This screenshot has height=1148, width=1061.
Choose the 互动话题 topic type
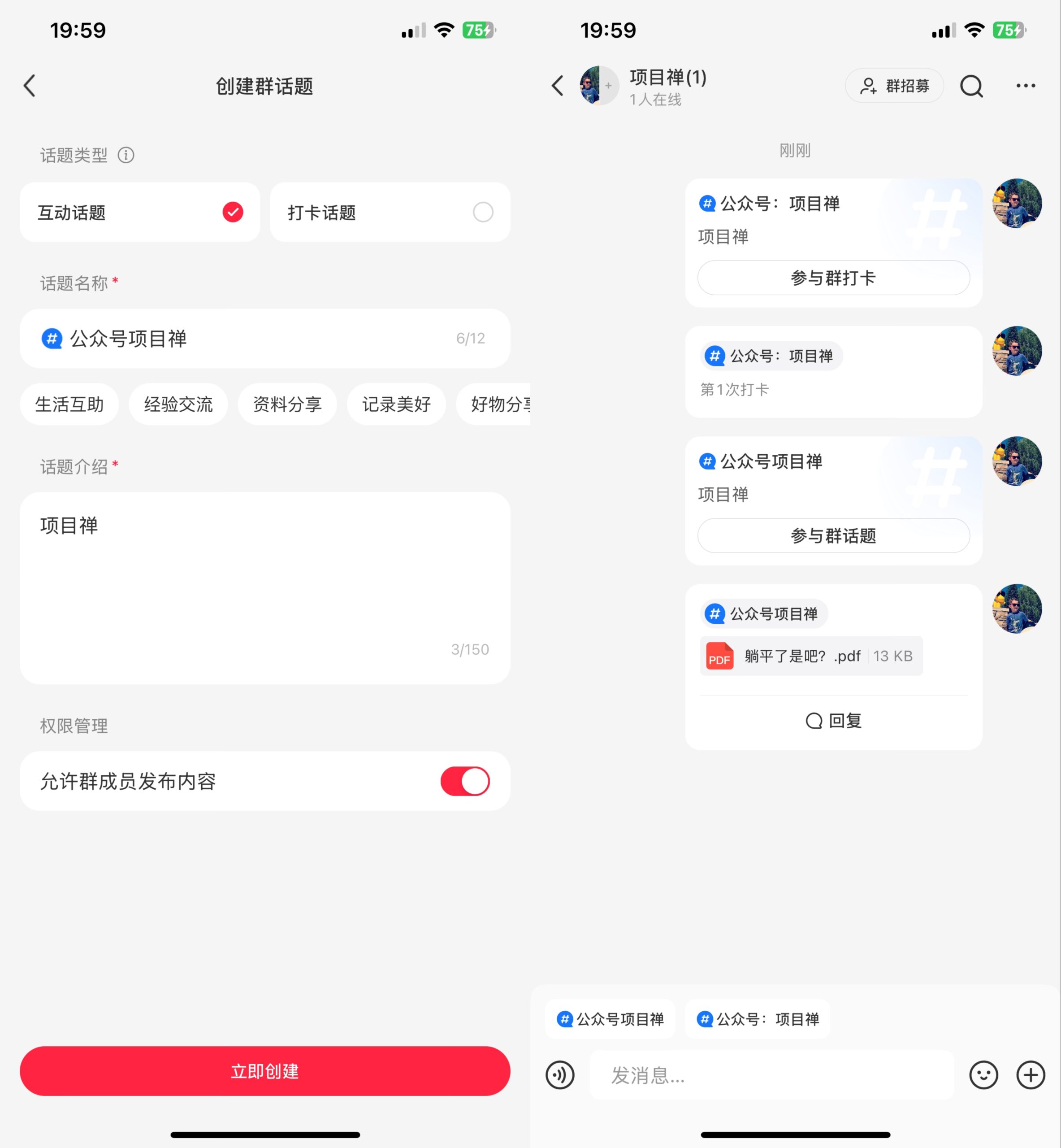139,213
